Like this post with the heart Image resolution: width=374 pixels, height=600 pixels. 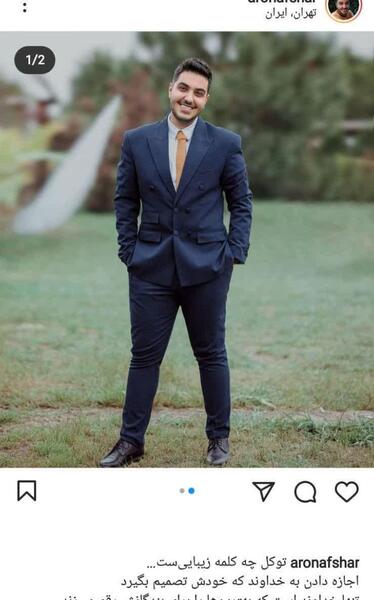(347, 491)
